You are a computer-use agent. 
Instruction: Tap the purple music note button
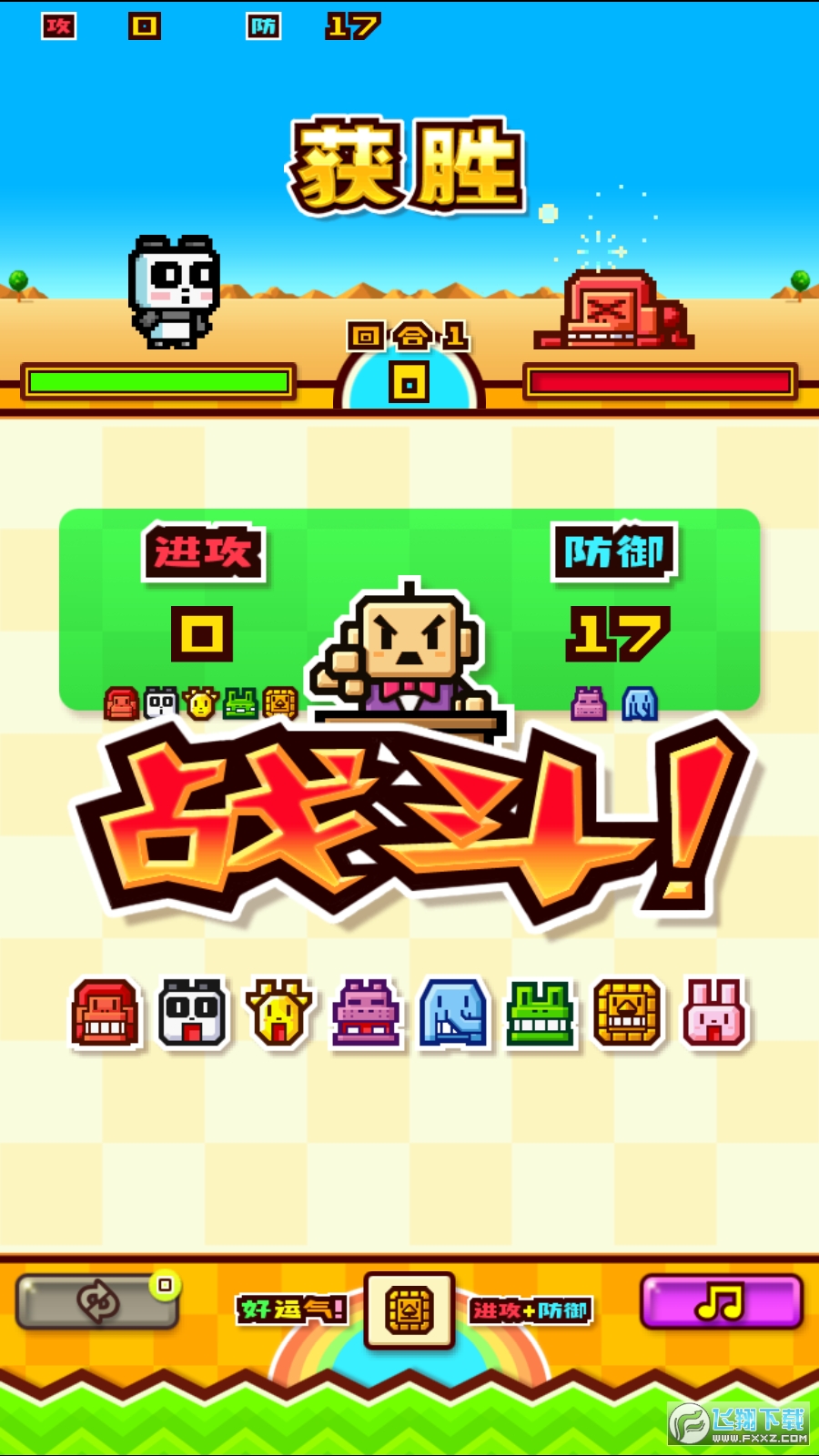tap(721, 1302)
